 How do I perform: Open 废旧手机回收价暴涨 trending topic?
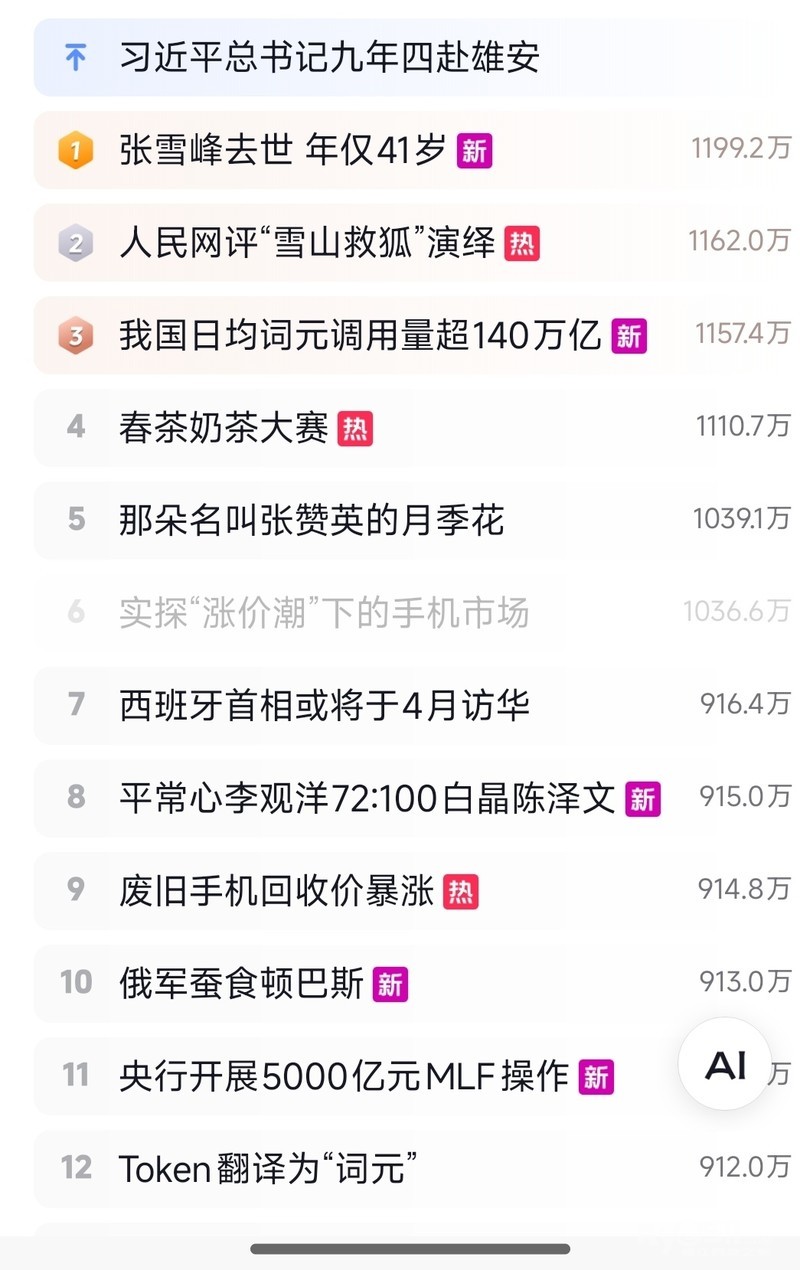(x=277, y=890)
